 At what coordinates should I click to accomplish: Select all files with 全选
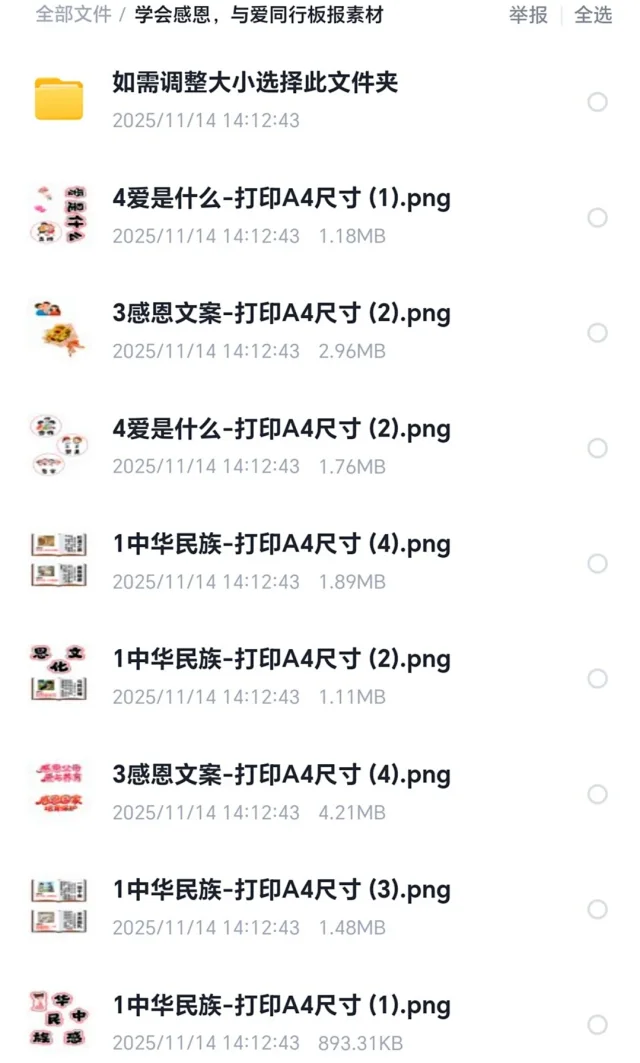point(593,15)
